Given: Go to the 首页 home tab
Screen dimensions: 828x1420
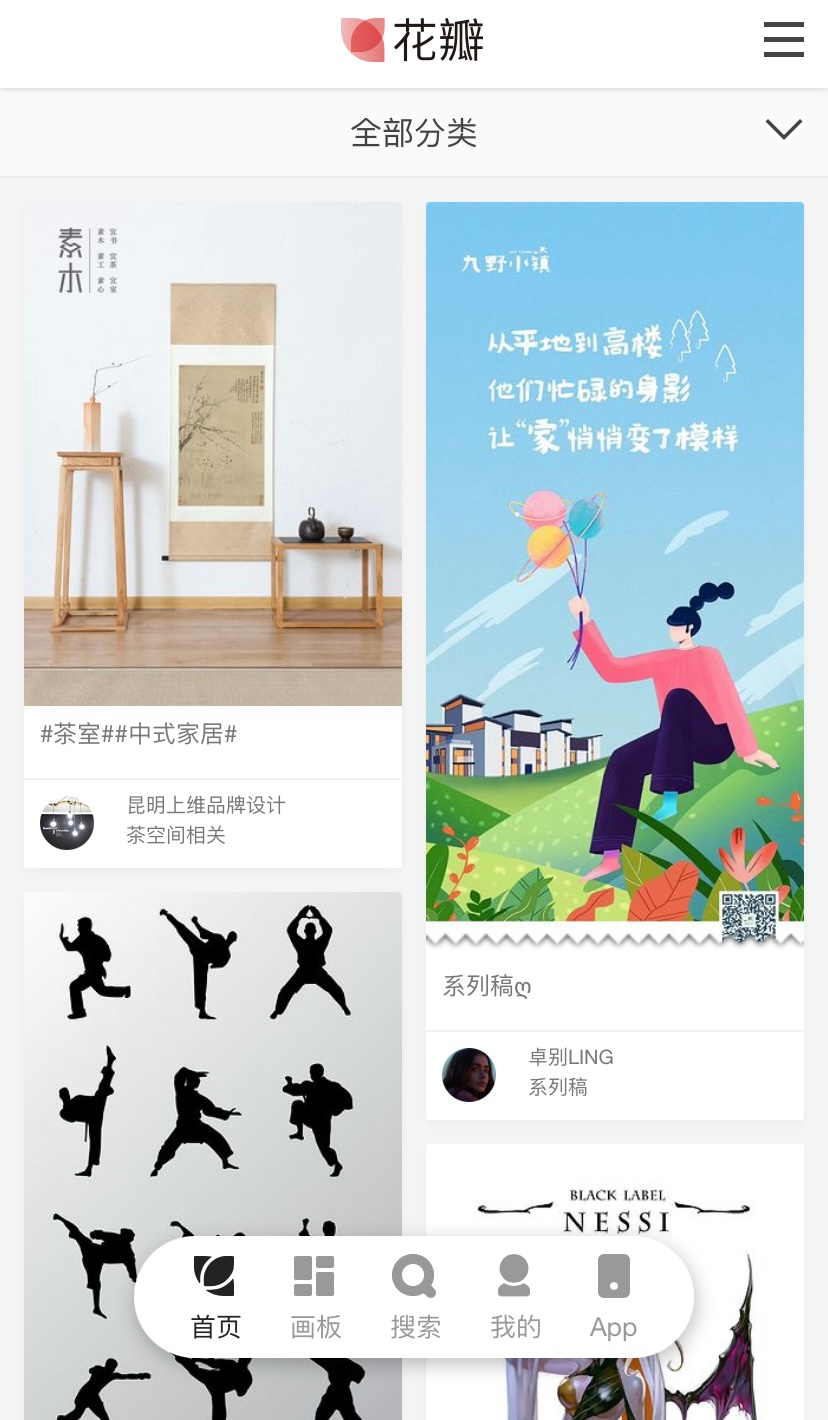Looking at the screenshot, I should click(x=215, y=1298).
